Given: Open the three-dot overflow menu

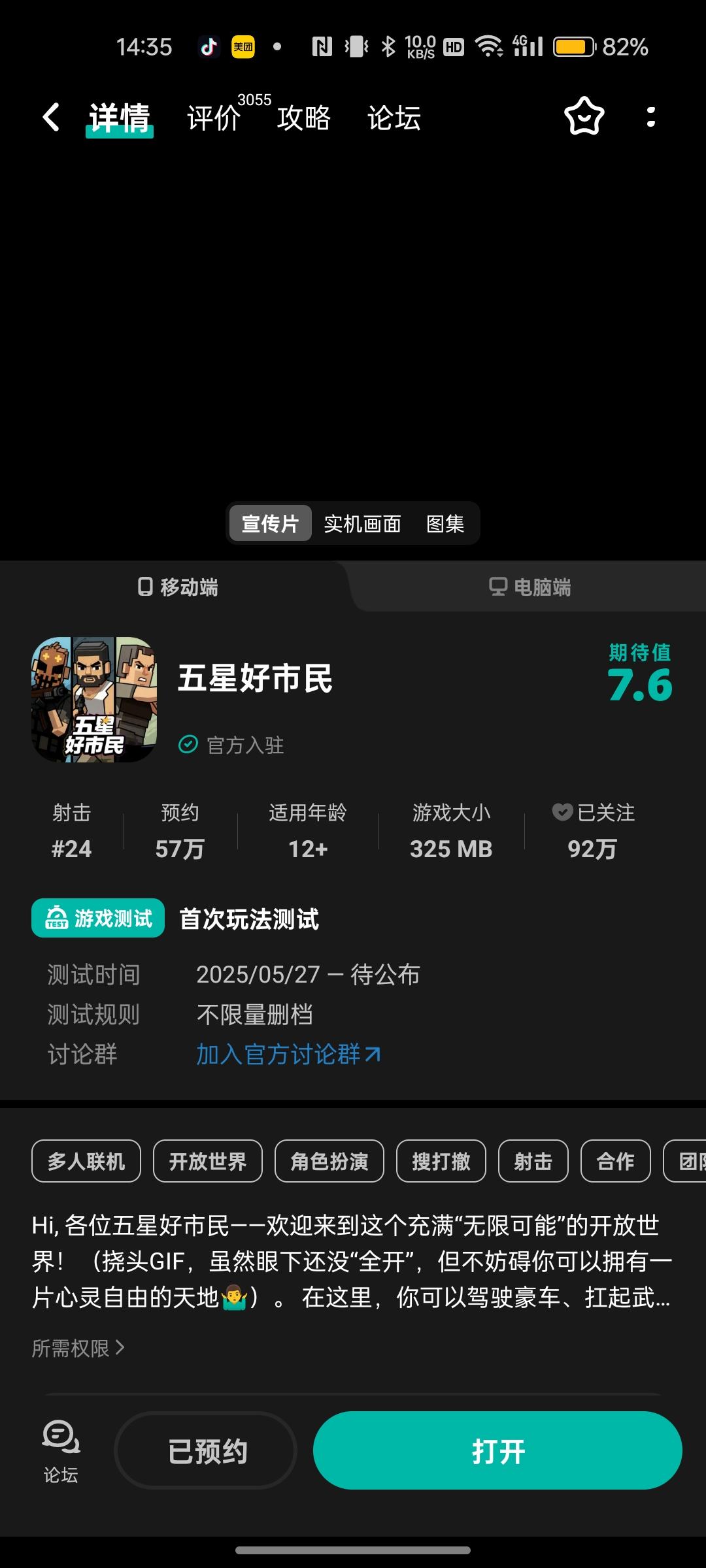Looking at the screenshot, I should pos(649,118).
